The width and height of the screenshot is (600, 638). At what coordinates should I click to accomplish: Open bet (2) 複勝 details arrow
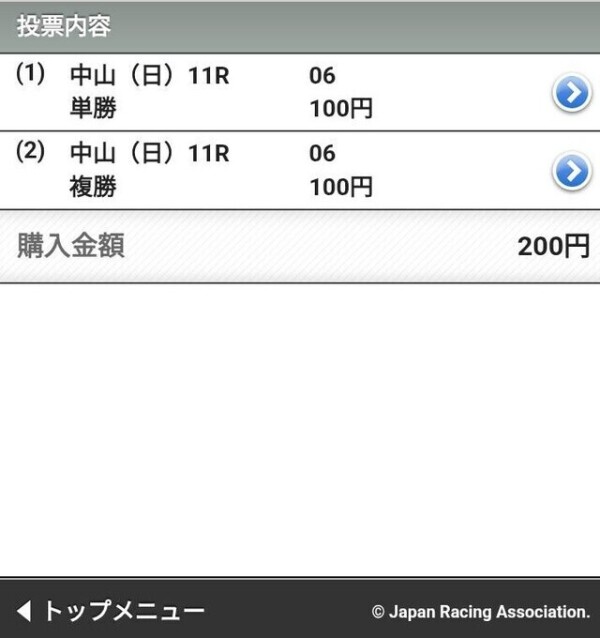(571, 171)
